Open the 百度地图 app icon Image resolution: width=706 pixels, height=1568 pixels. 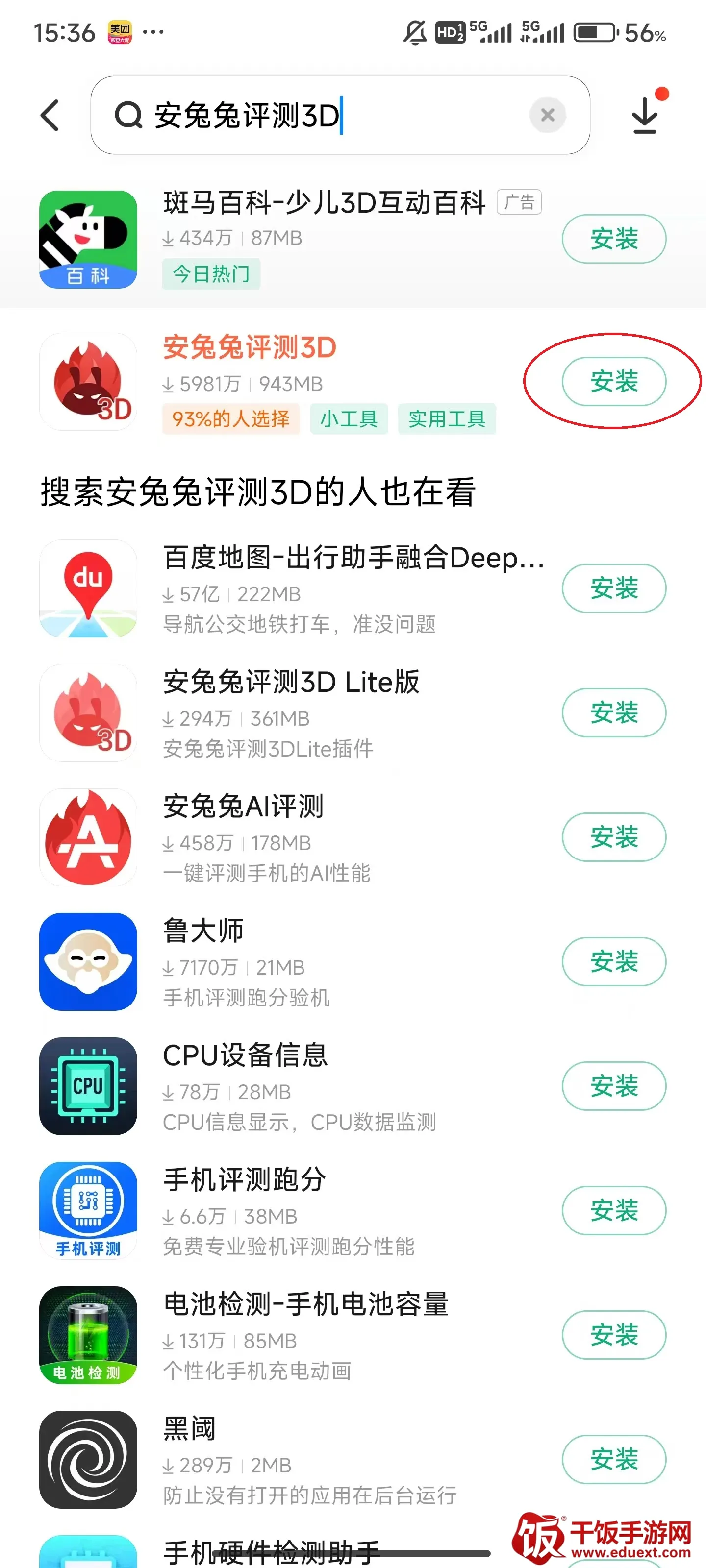tap(88, 588)
